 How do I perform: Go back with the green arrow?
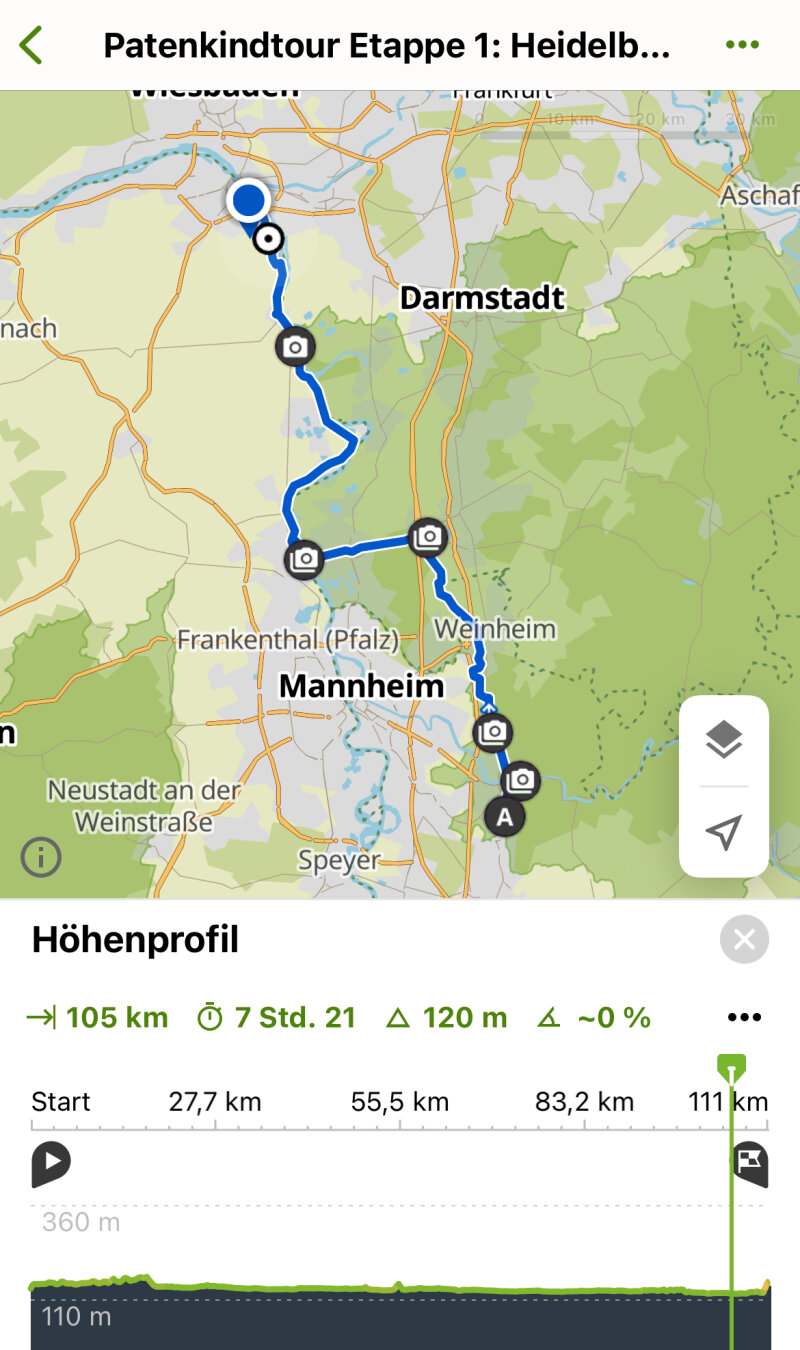pyautogui.click(x=32, y=45)
